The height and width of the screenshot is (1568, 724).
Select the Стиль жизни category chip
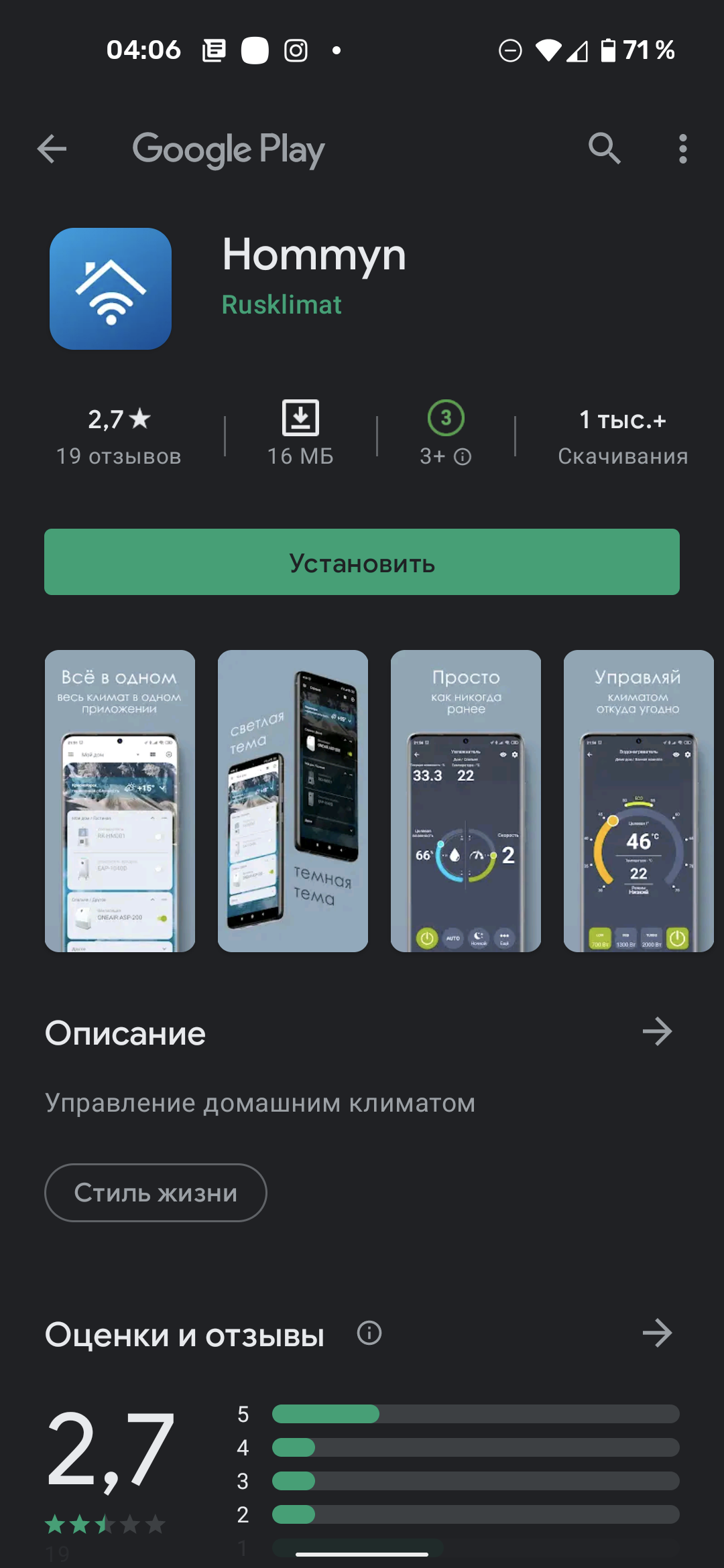click(x=156, y=1193)
